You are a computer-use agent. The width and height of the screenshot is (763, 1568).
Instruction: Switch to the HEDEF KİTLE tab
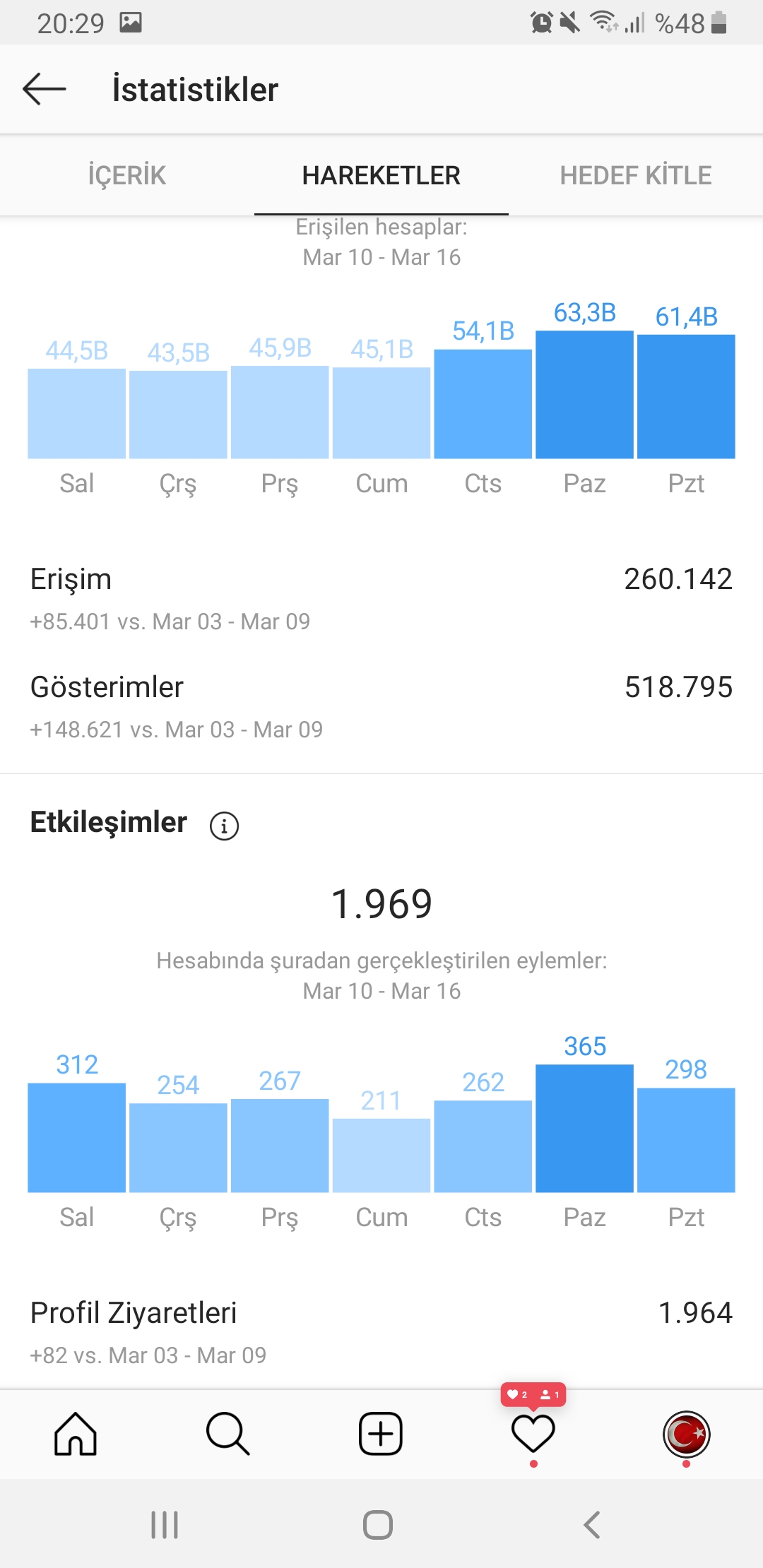[x=636, y=175]
